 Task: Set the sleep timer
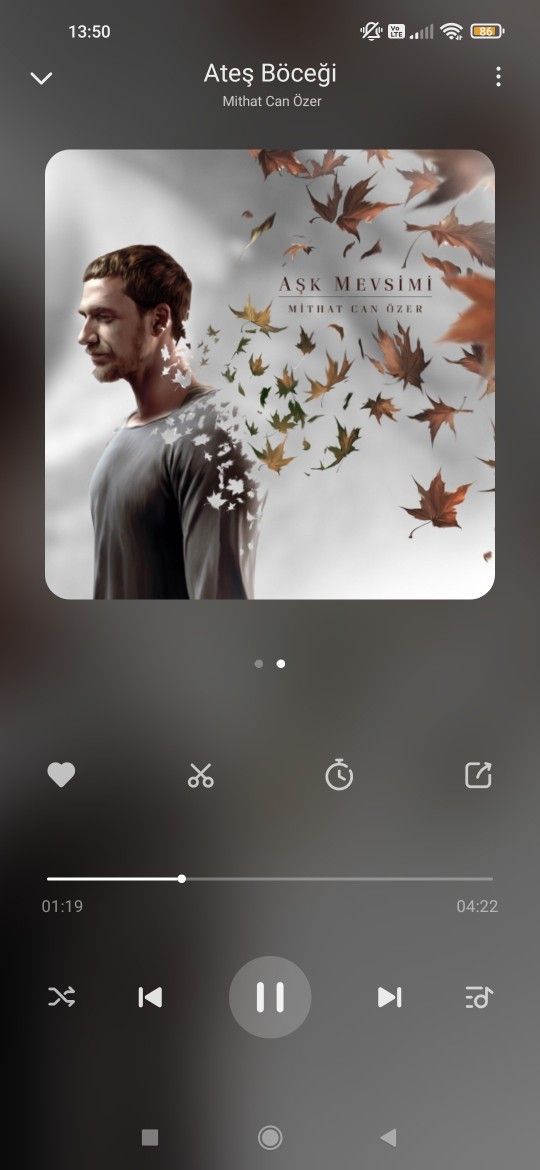339,775
